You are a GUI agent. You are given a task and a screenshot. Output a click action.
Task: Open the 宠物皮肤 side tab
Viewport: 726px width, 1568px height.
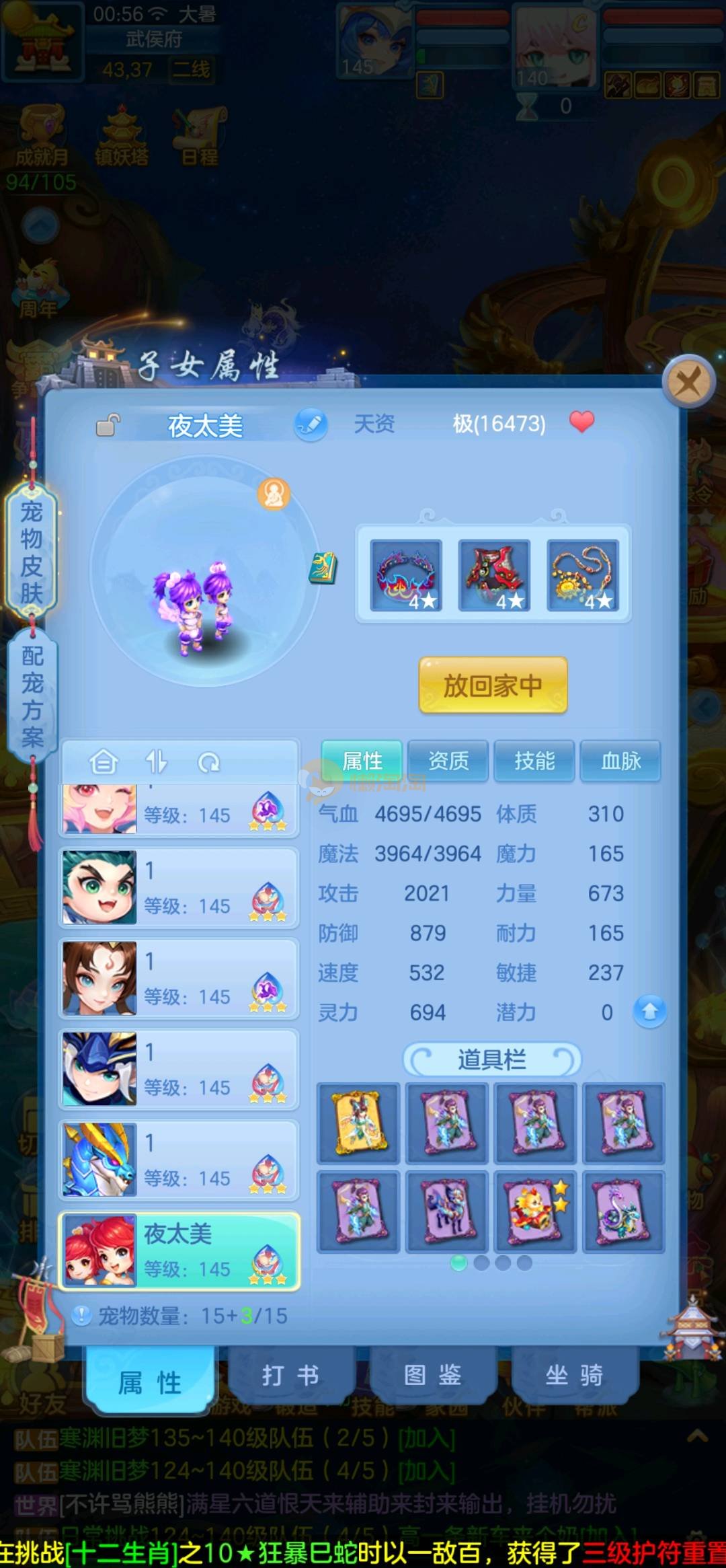32,552
